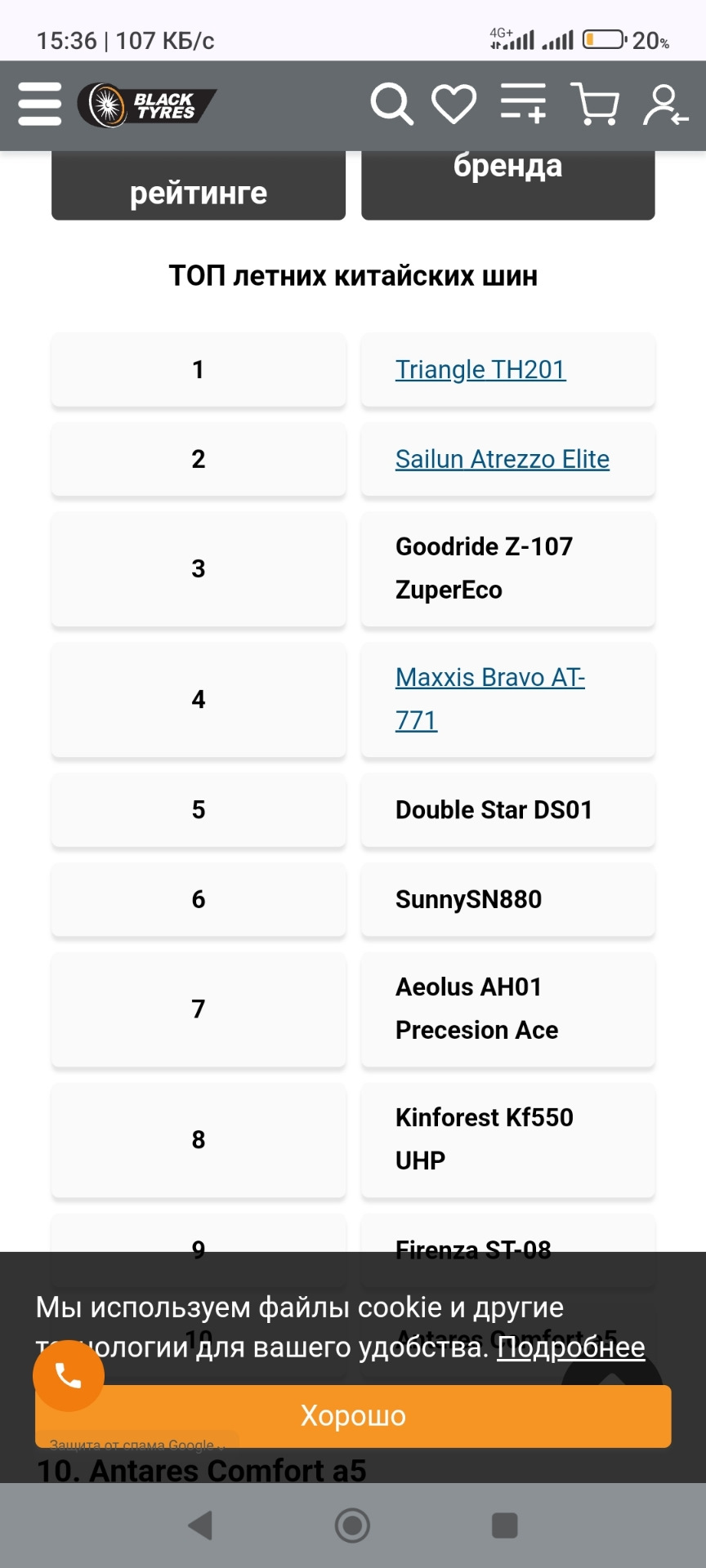Open site search magnifier icon
Viewport: 706px width, 1568px height.
pyautogui.click(x=392, y=105)
